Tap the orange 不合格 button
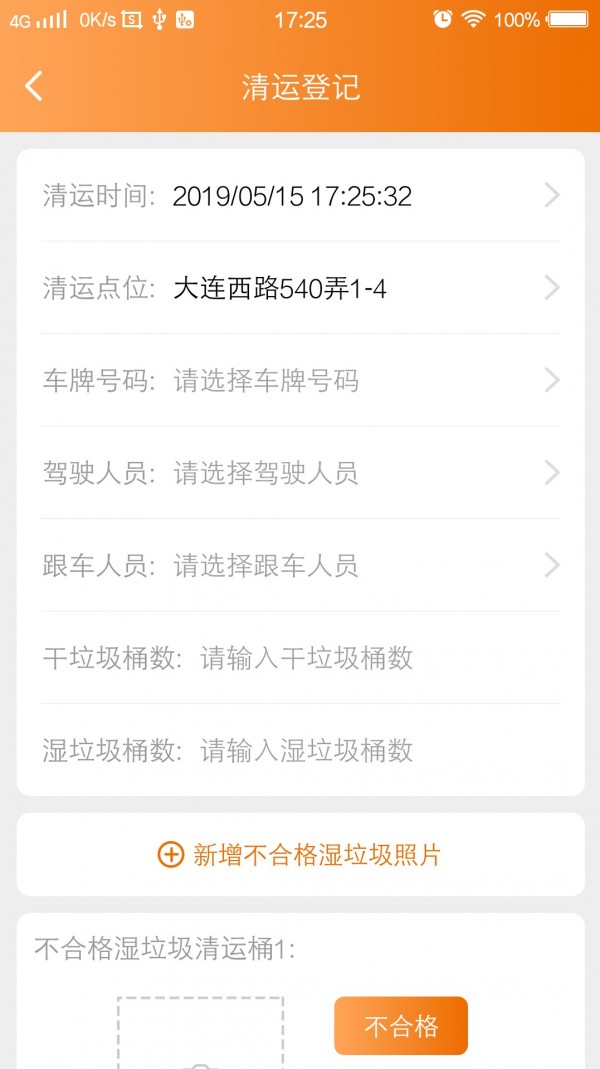The height and width of the screenshot is (1069, 600). pos(400,1026)
